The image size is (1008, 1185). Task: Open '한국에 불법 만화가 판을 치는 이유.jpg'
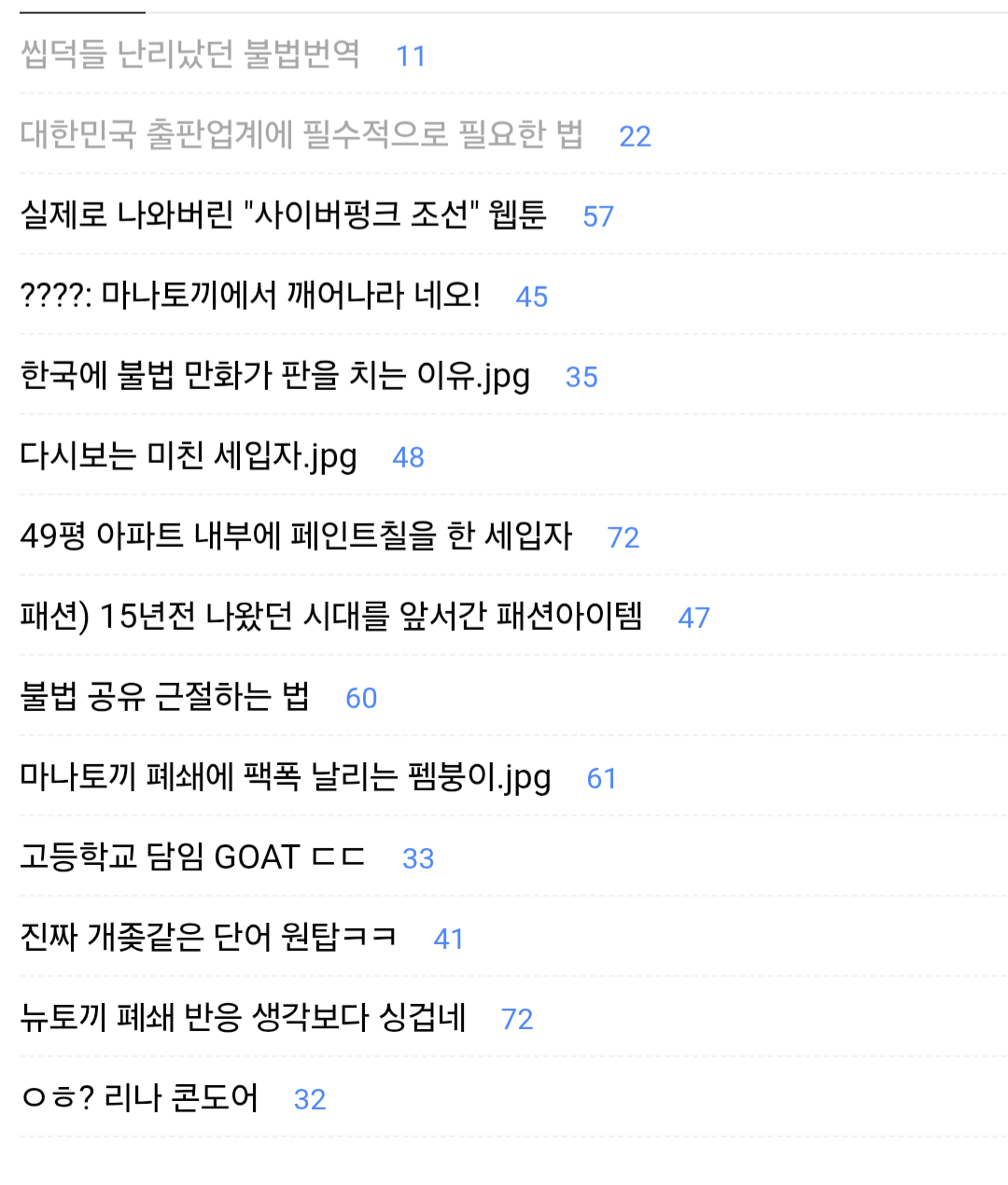[274, 375]
